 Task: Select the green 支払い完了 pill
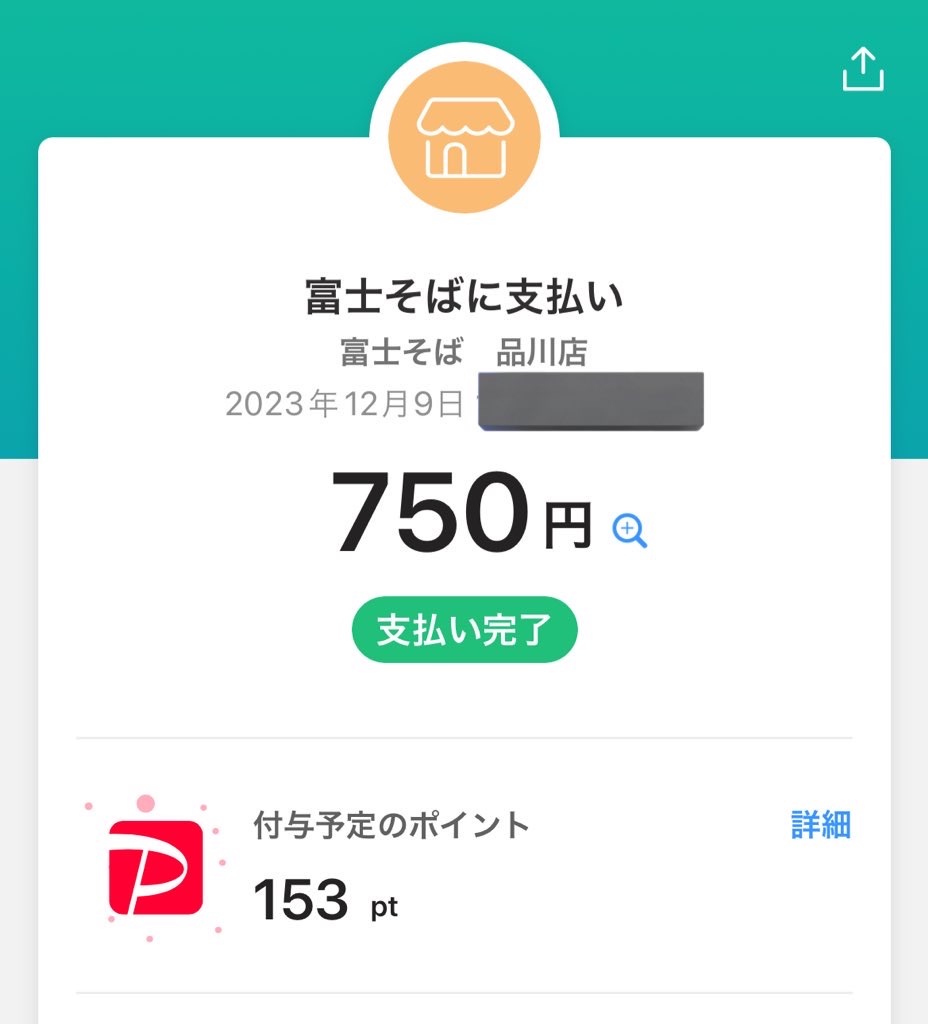tap(463, 629)
